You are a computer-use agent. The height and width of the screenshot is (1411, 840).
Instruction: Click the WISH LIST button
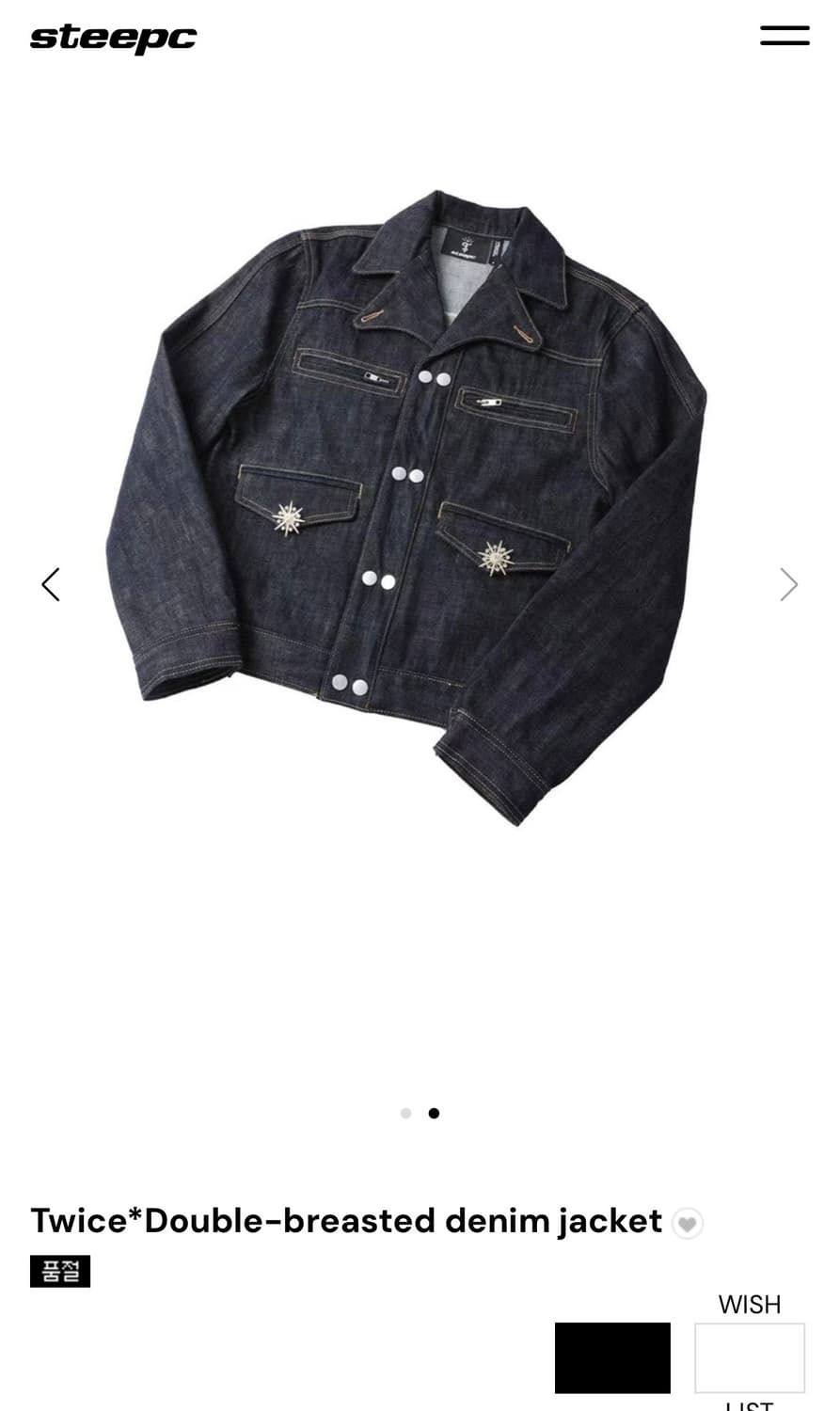[x=750, y=1358]
